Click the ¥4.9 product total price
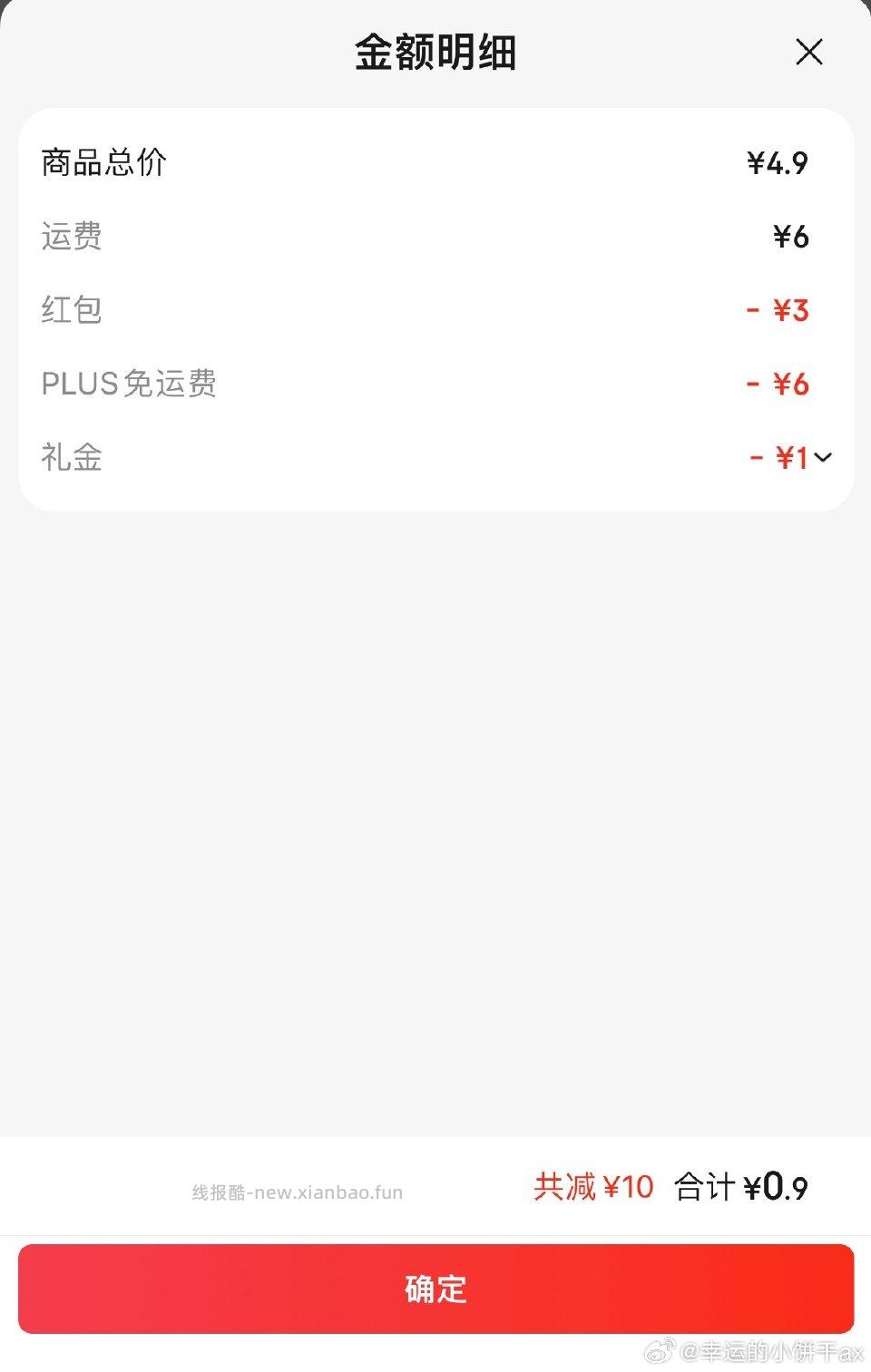Screen dimensions: 871x1372 pos(778,163)
